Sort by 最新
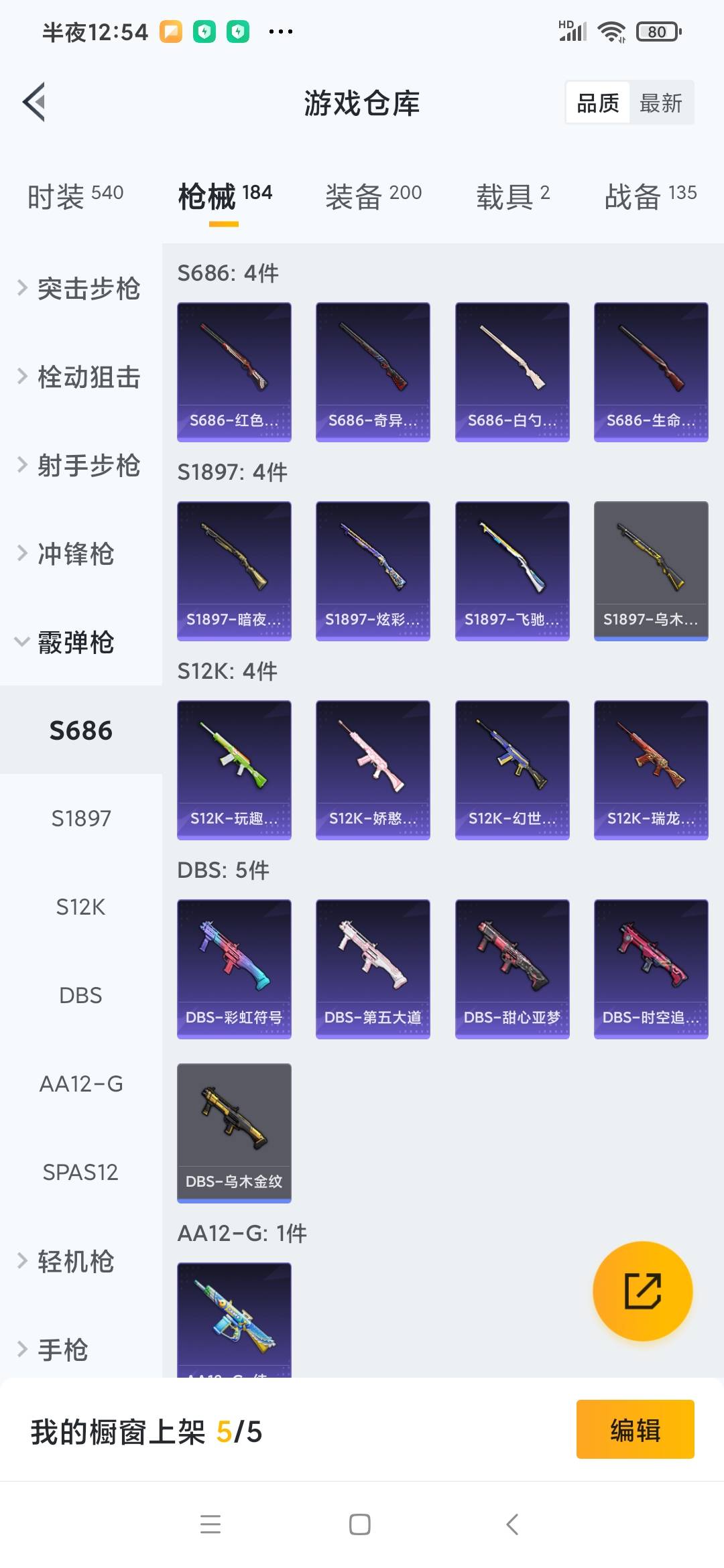The image size is (724, 1568). pyautogui.click(x=660, y=103)
